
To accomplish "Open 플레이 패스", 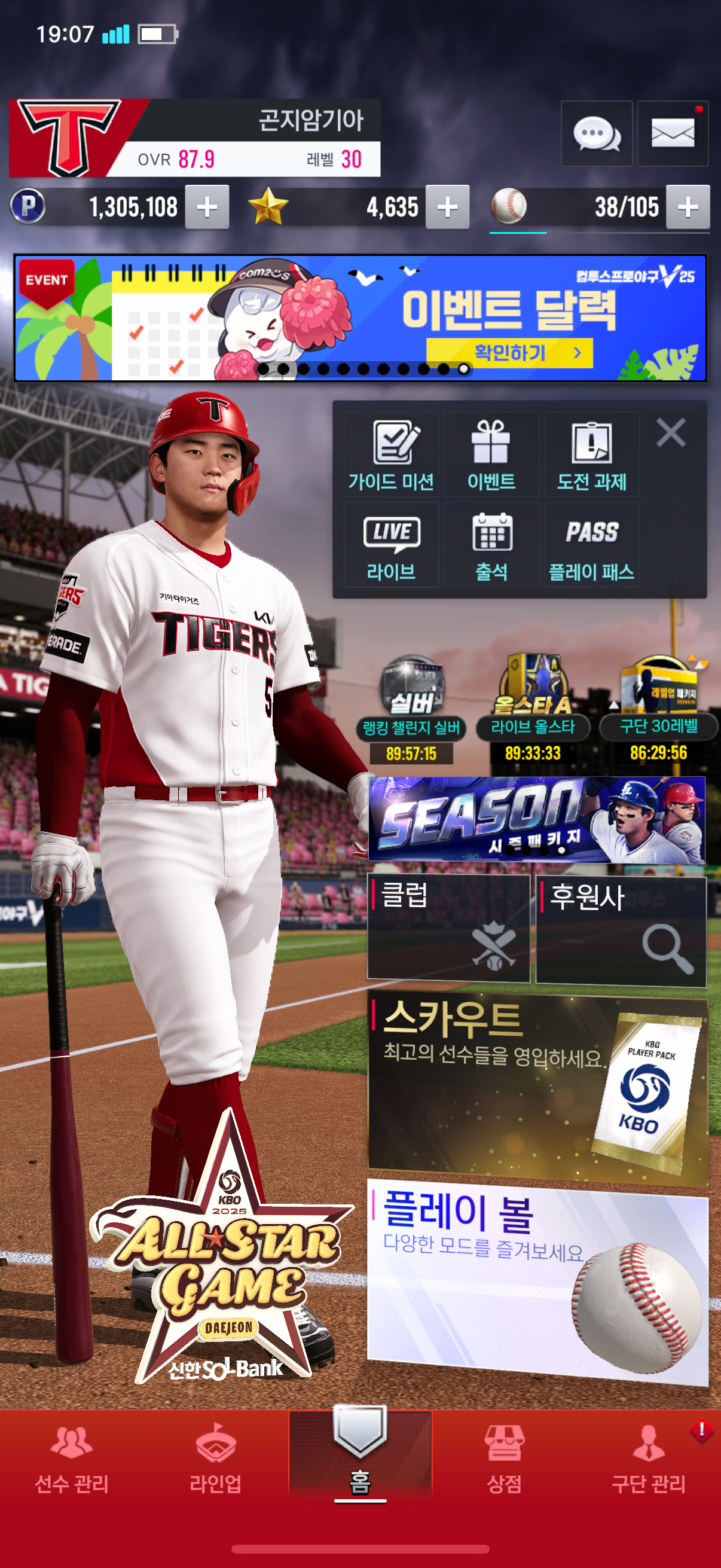I will tap(591, 545).
